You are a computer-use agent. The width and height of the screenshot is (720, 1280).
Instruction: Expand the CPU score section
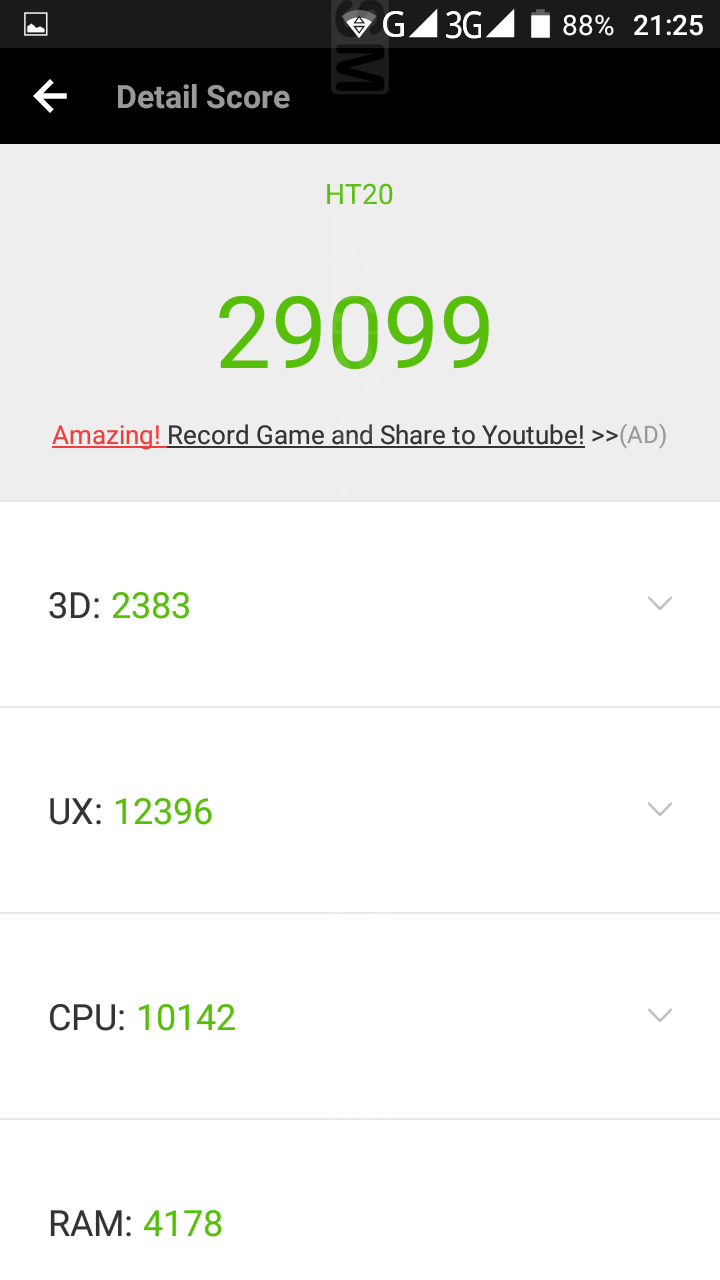click(x=659, y=1016)
